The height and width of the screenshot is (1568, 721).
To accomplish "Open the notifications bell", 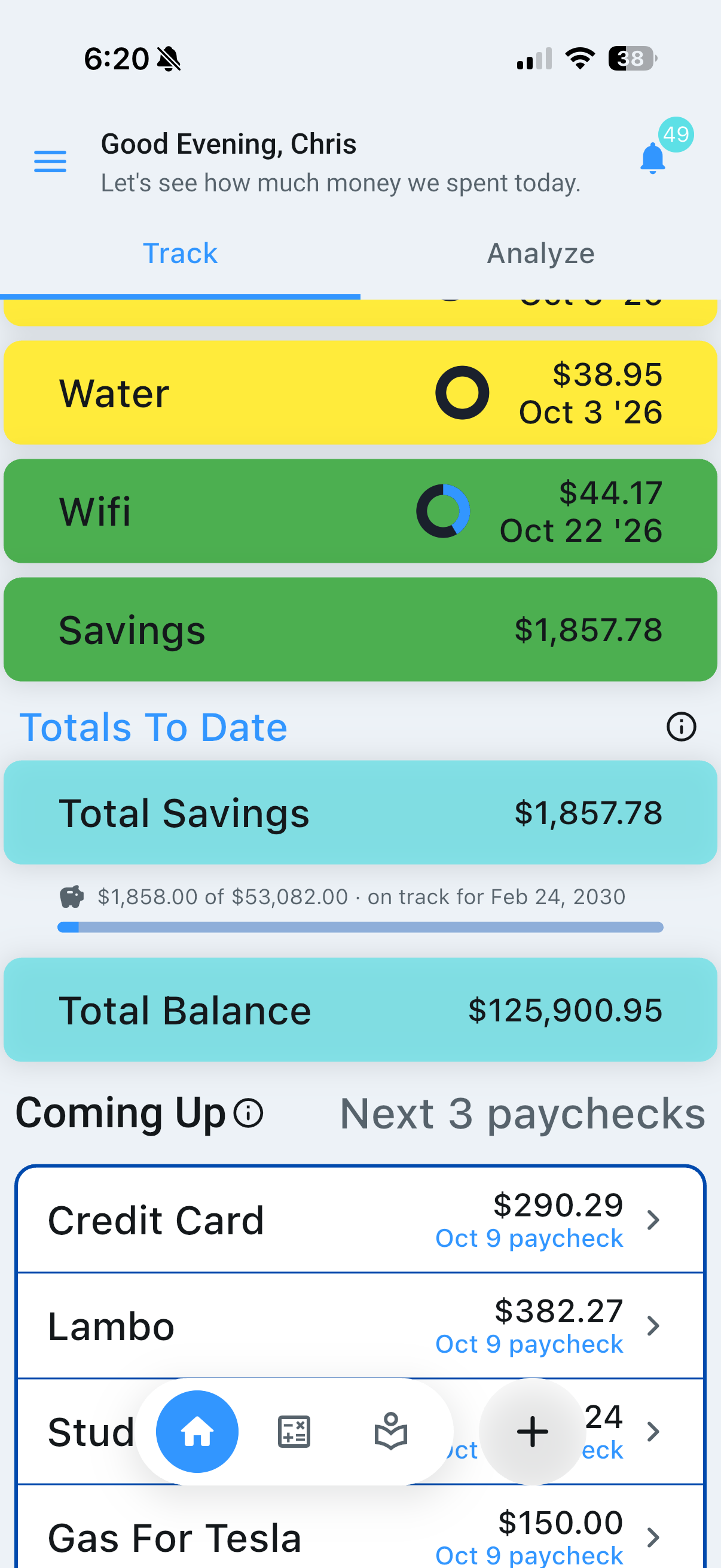I will coord(653,158).
